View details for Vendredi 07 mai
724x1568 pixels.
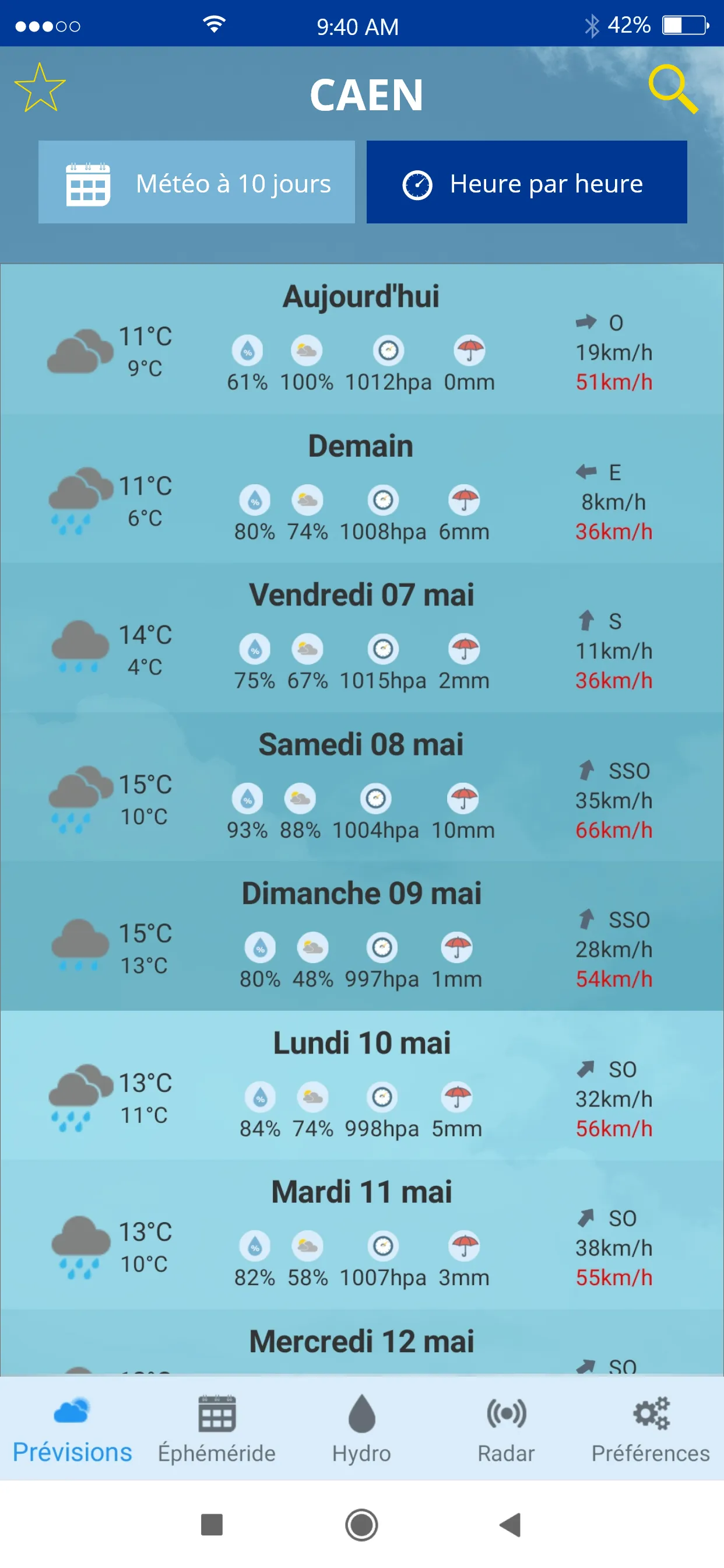(x=362, y=638)
